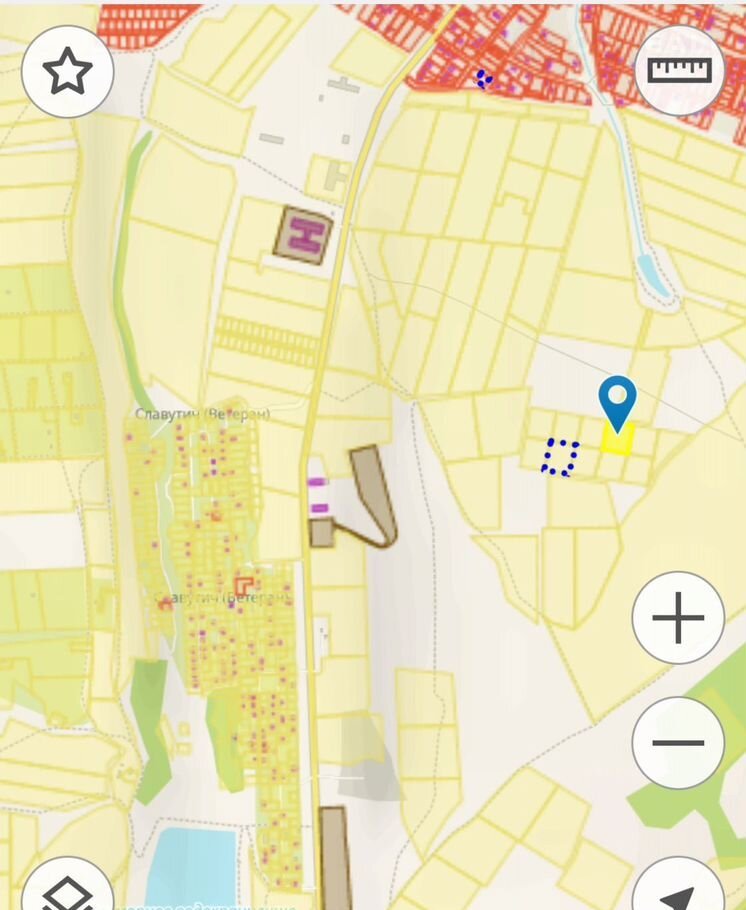This screenshot has height=910, width=746.
Task: Zoom in with the plus button
Action: click(678, 617)
